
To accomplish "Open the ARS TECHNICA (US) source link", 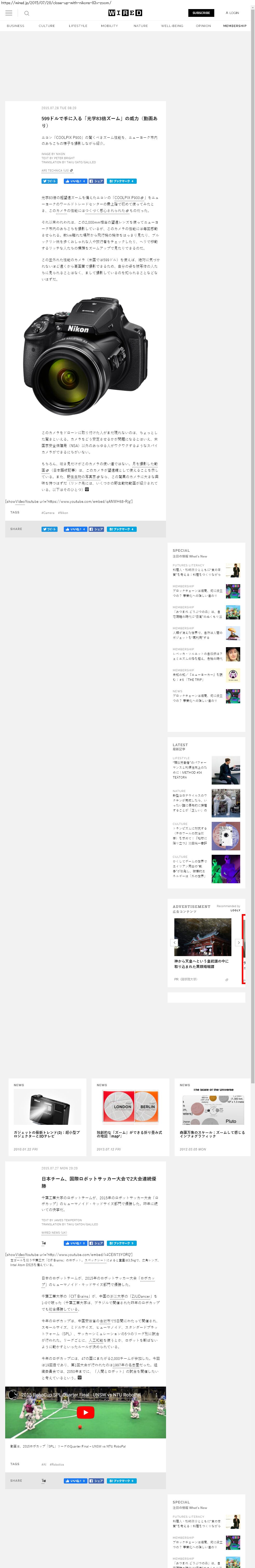I will click(x=55, y=171).
